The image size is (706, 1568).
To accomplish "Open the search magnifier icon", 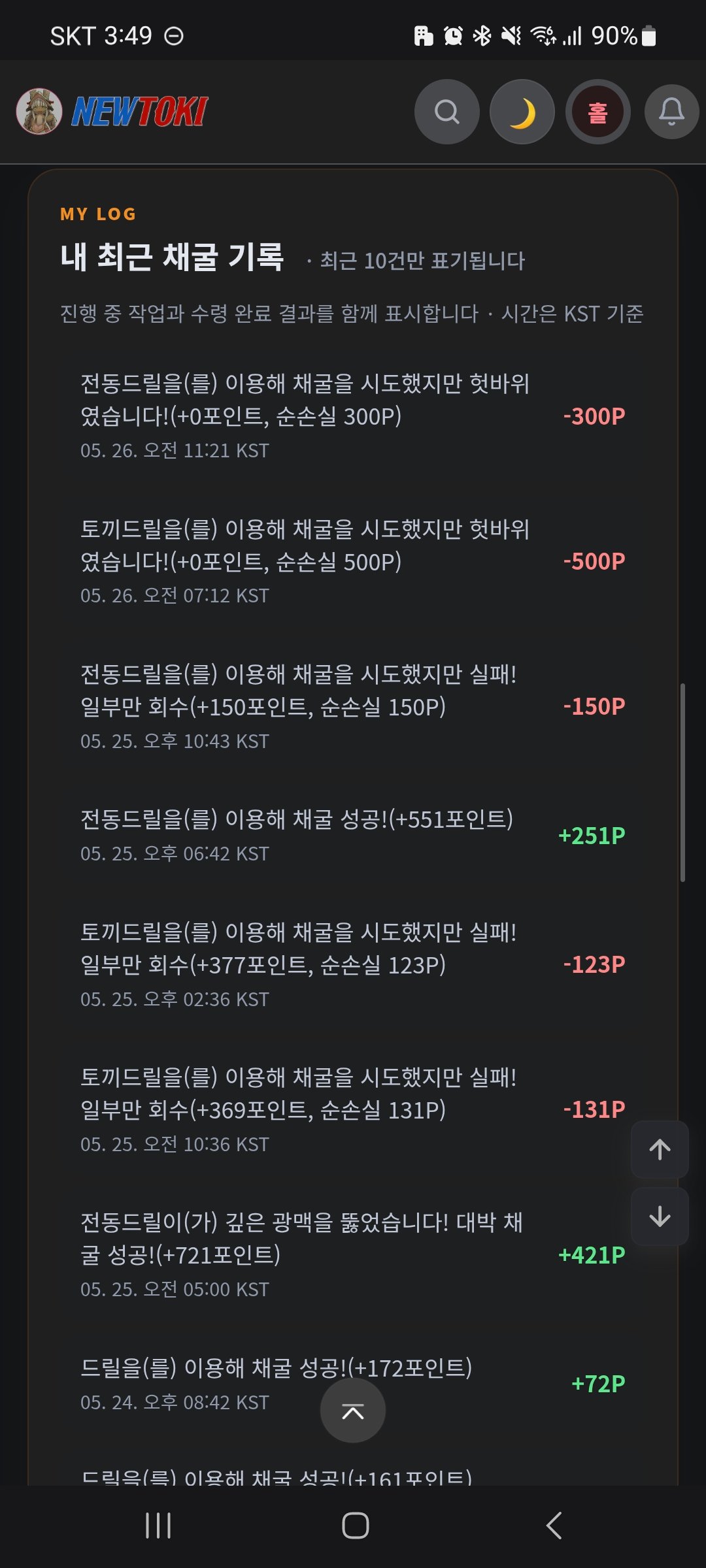I will [447, 112].
